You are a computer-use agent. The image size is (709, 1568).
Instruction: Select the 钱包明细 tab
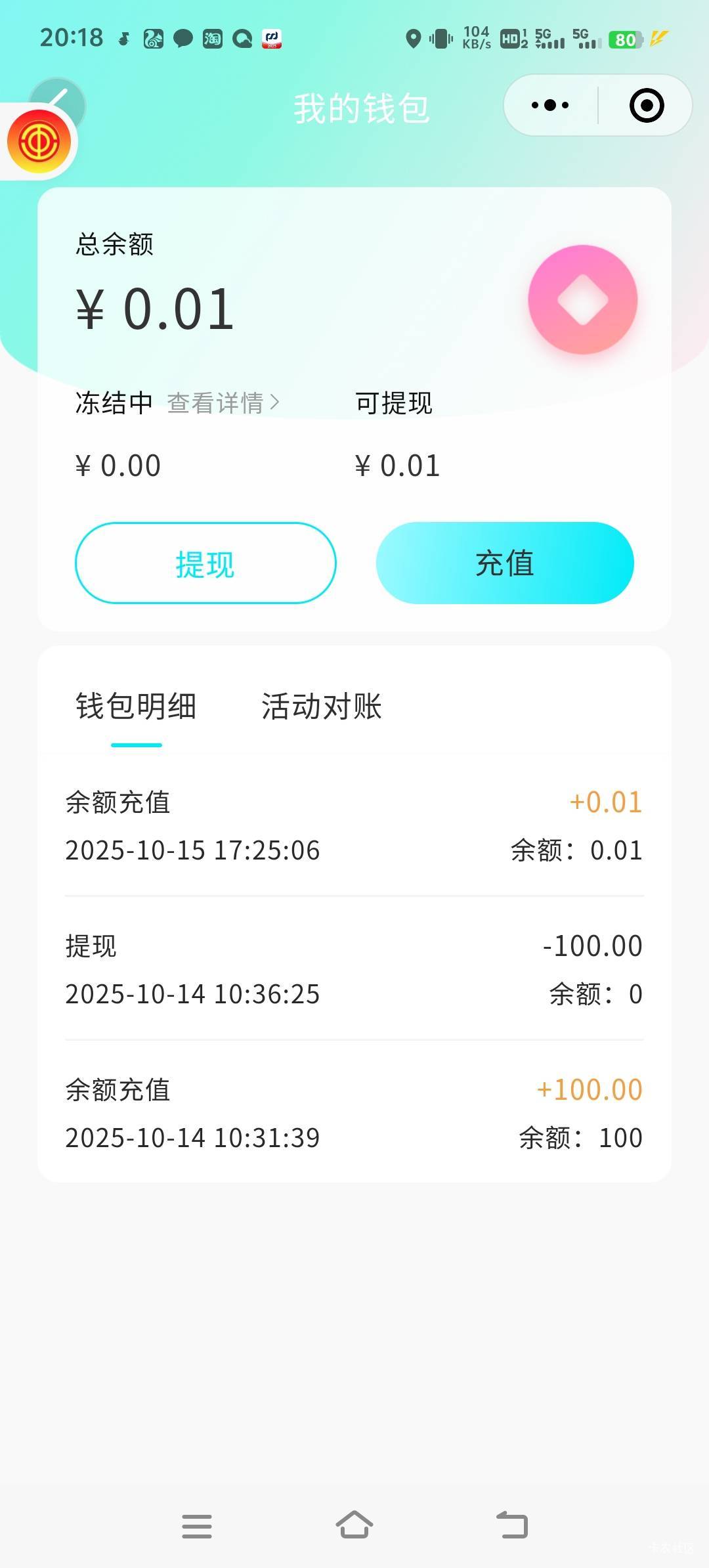[136, 707]
